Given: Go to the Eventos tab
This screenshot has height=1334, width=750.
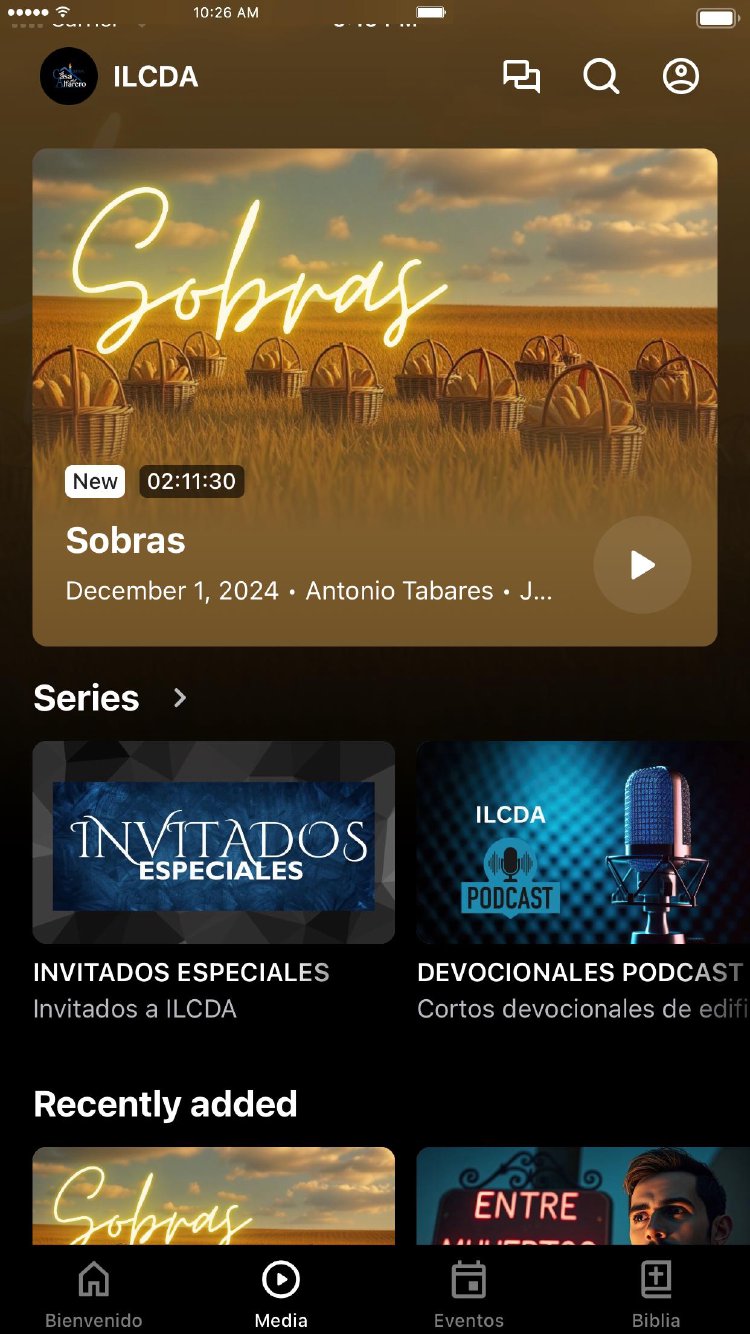Looking at the screenshot, I should click(468, 1294).
